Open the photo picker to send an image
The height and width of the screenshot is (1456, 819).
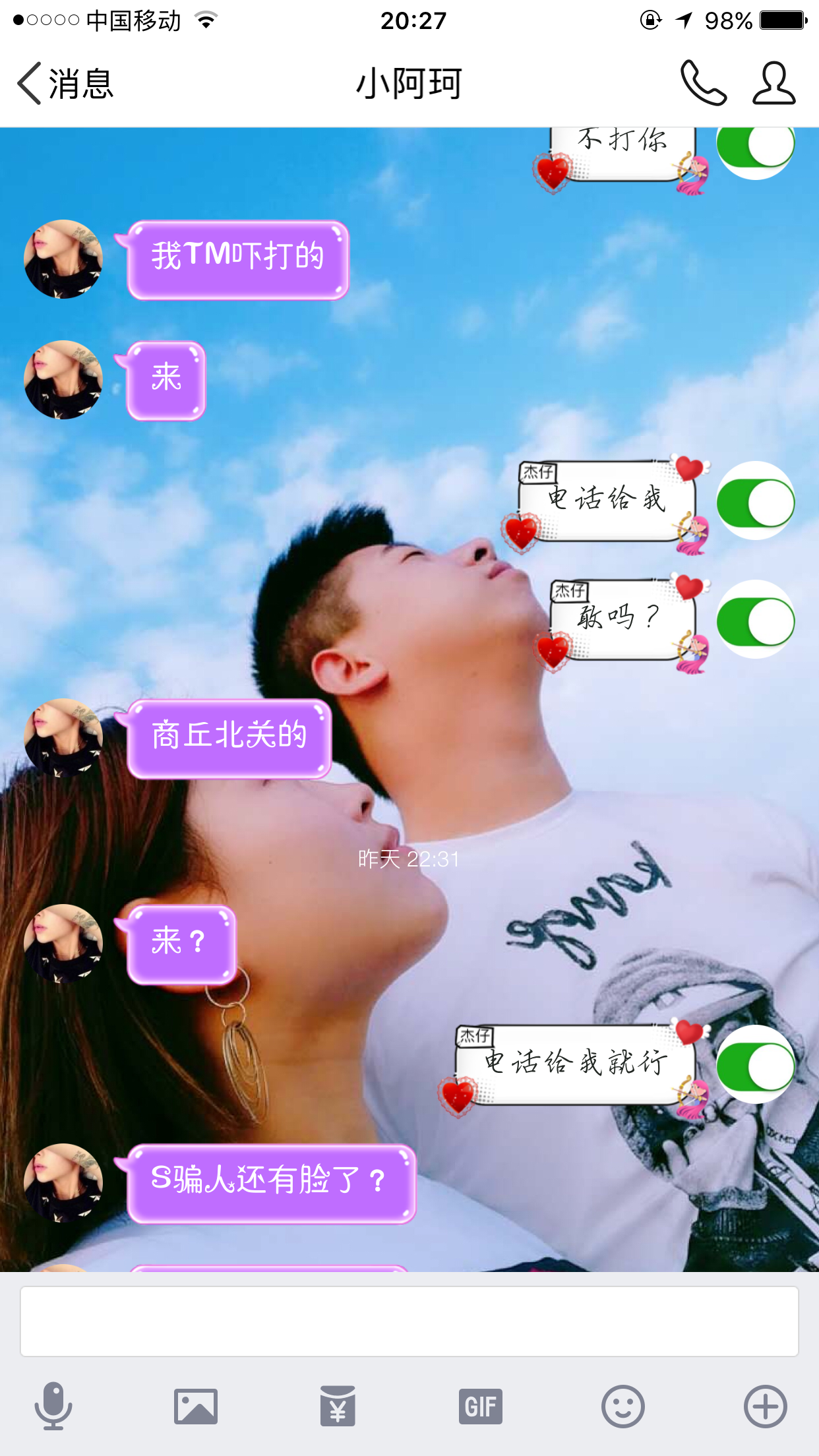point(196,1406)
